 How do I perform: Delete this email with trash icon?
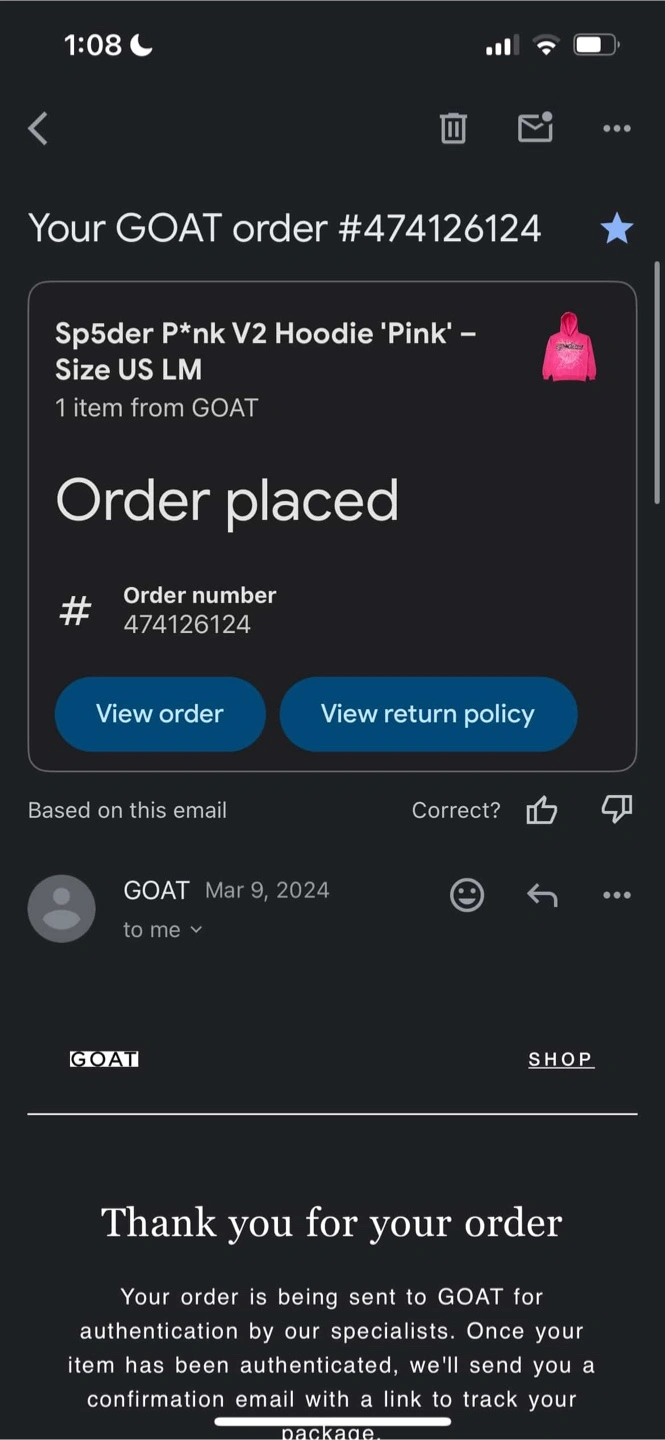tap(453, 128)
